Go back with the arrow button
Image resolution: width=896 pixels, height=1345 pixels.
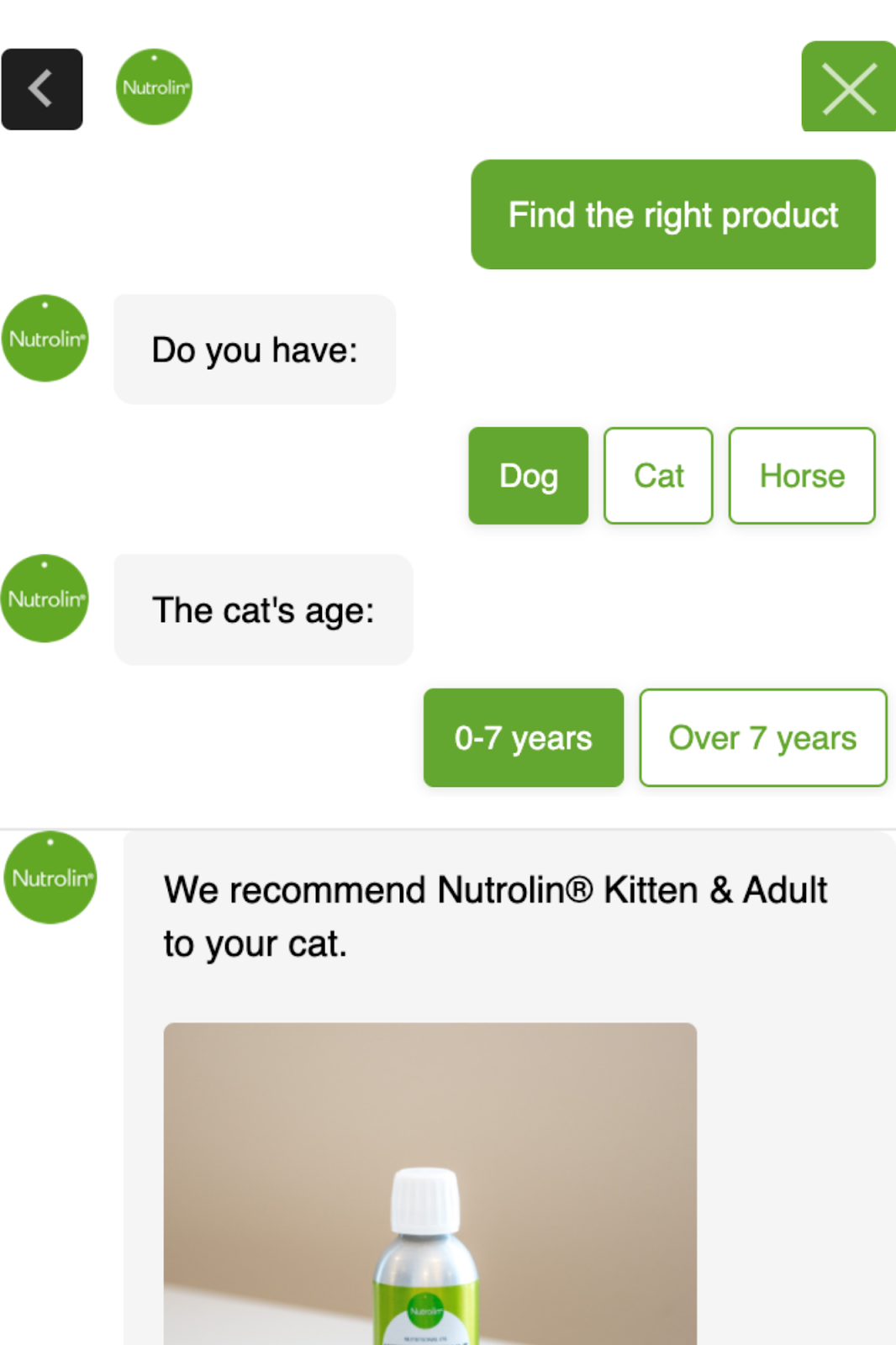tap(42, 89)
